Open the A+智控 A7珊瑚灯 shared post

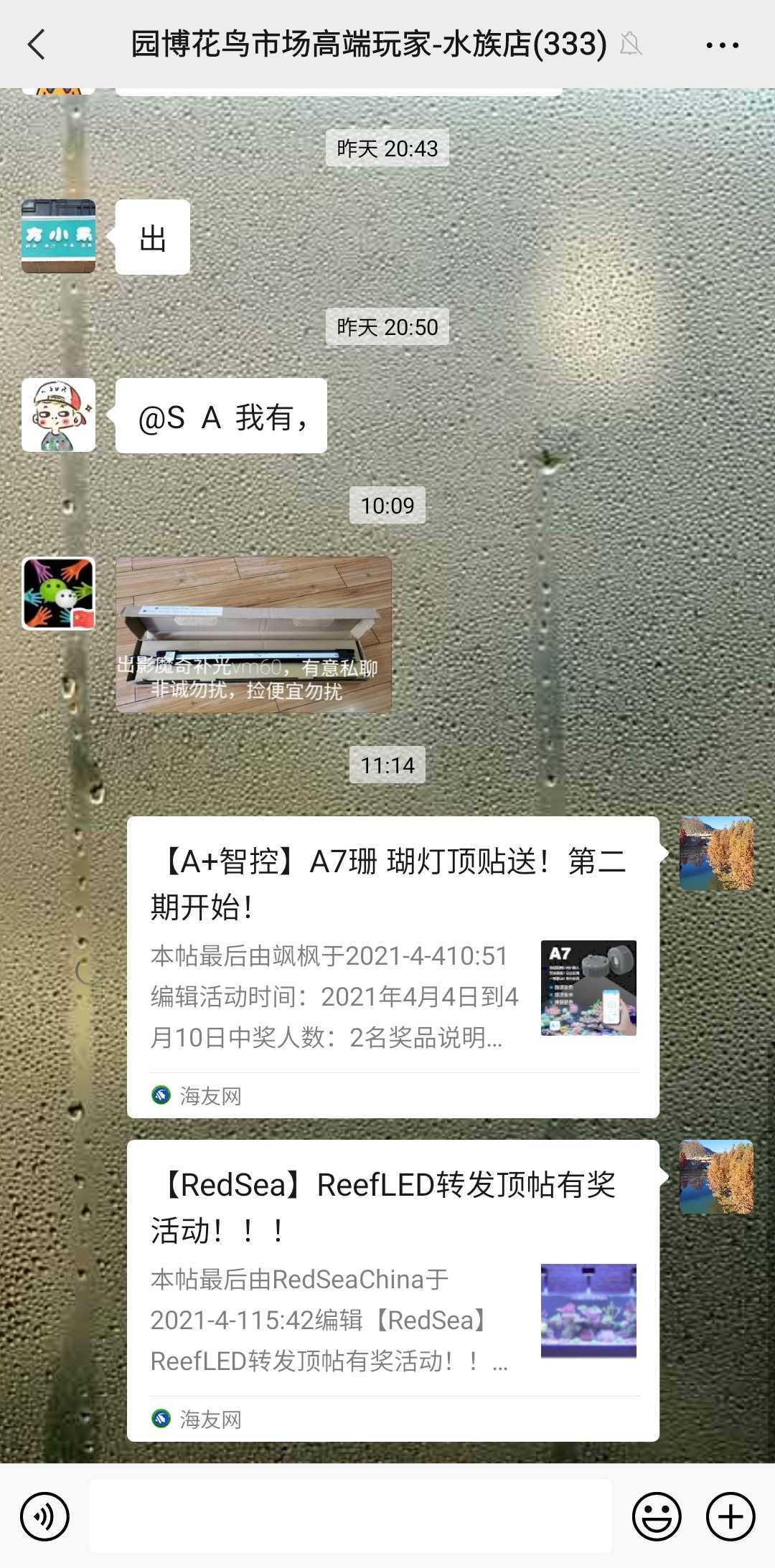tap(393, 966)
